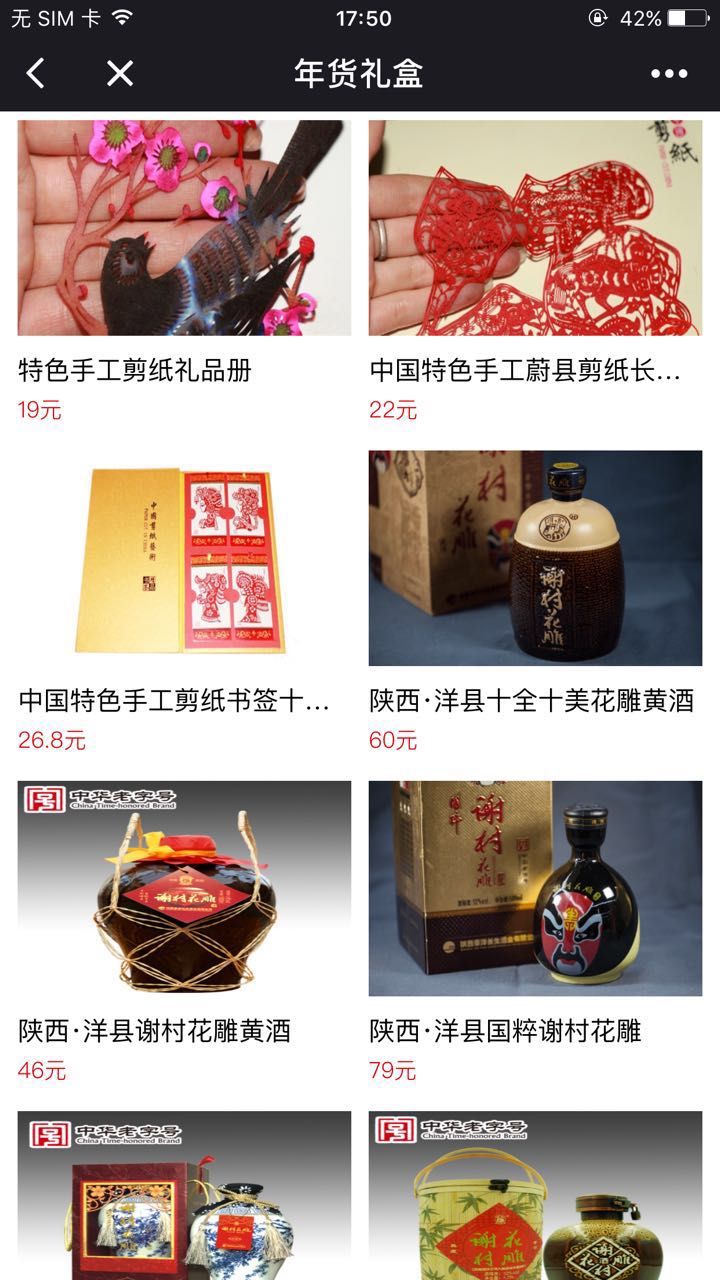Go back to the previous page
Image resolution: width=720 pixels, height=1280 pixels.
36,73
